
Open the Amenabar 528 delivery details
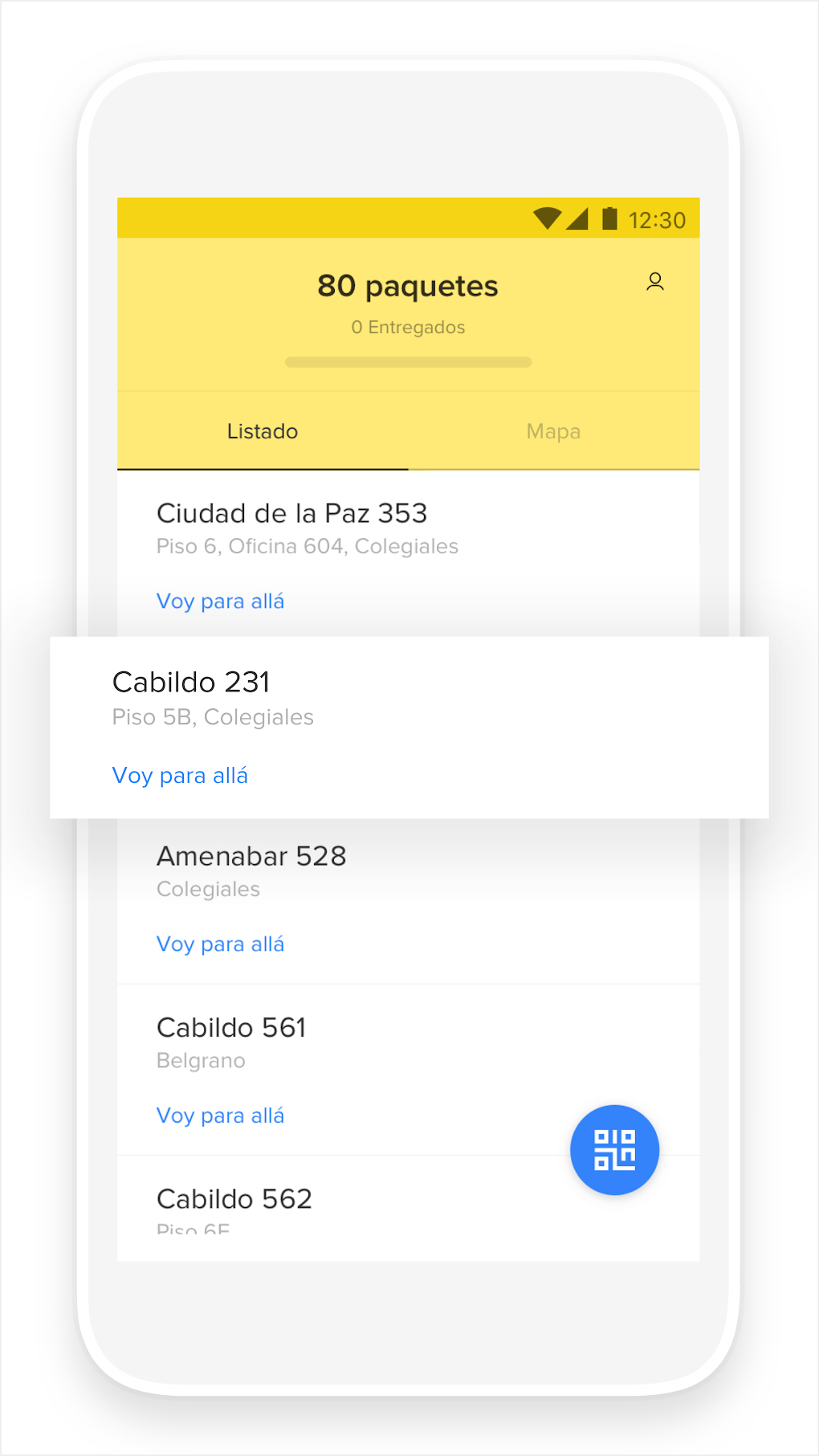(x=251, y=855)
